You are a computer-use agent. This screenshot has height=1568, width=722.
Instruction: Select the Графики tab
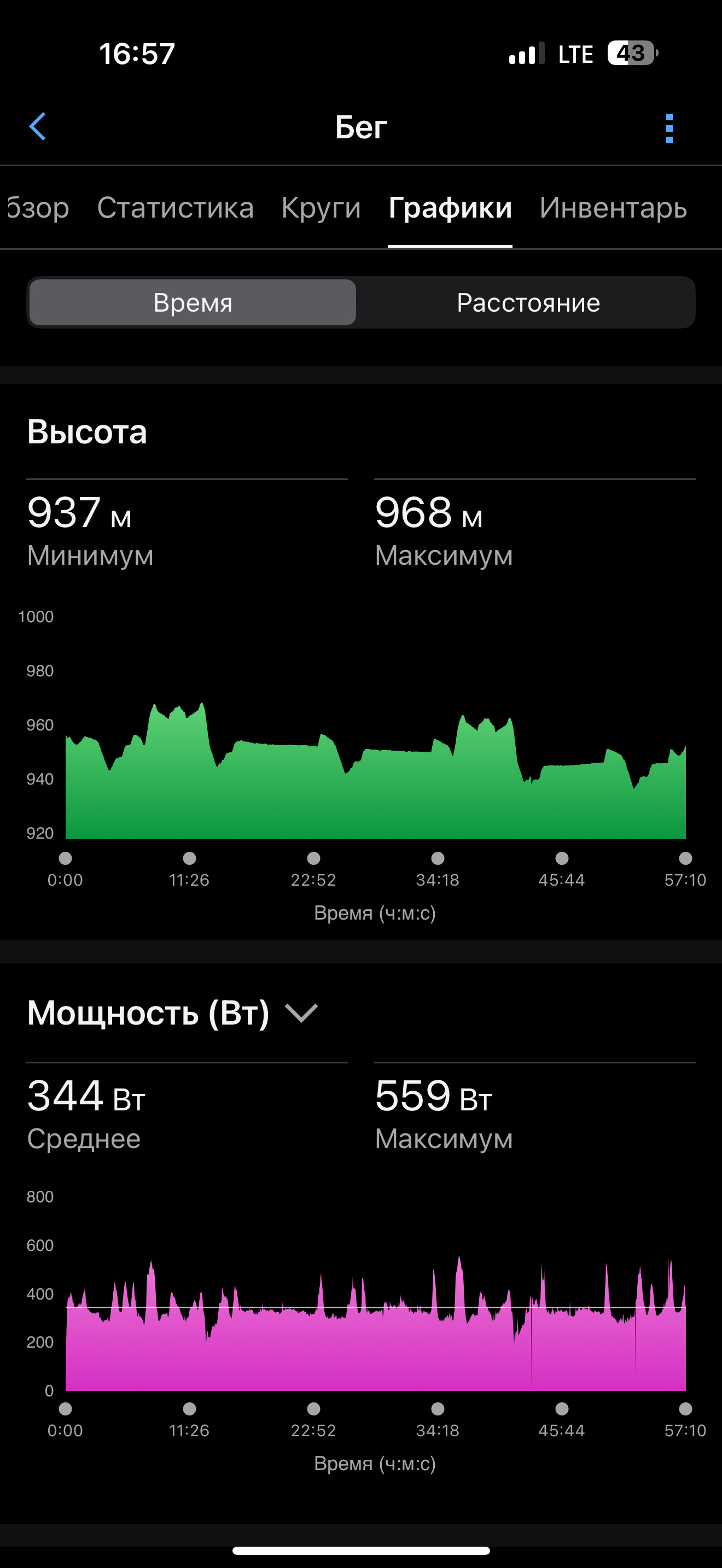tap(450, 208)
